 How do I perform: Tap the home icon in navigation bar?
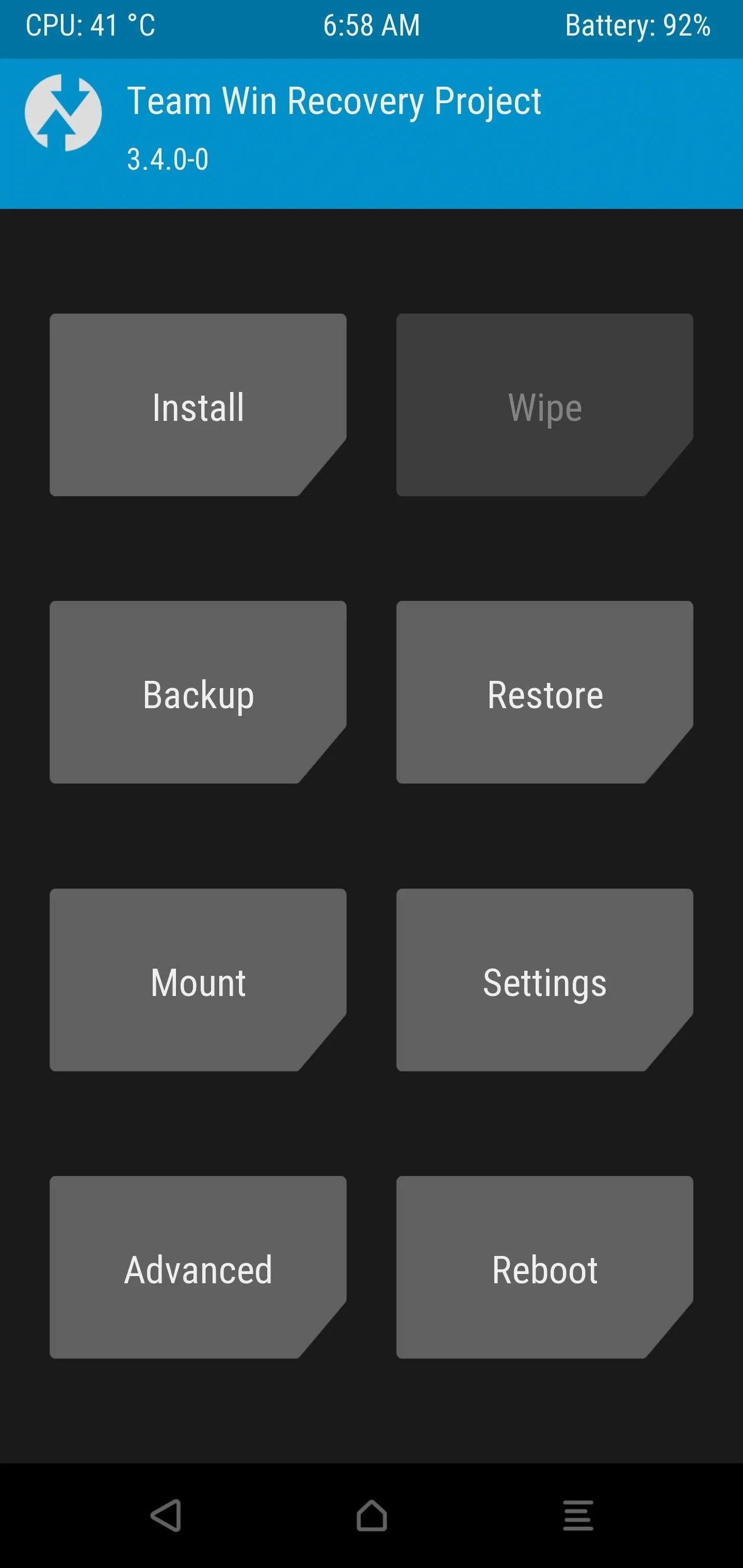372,1515
